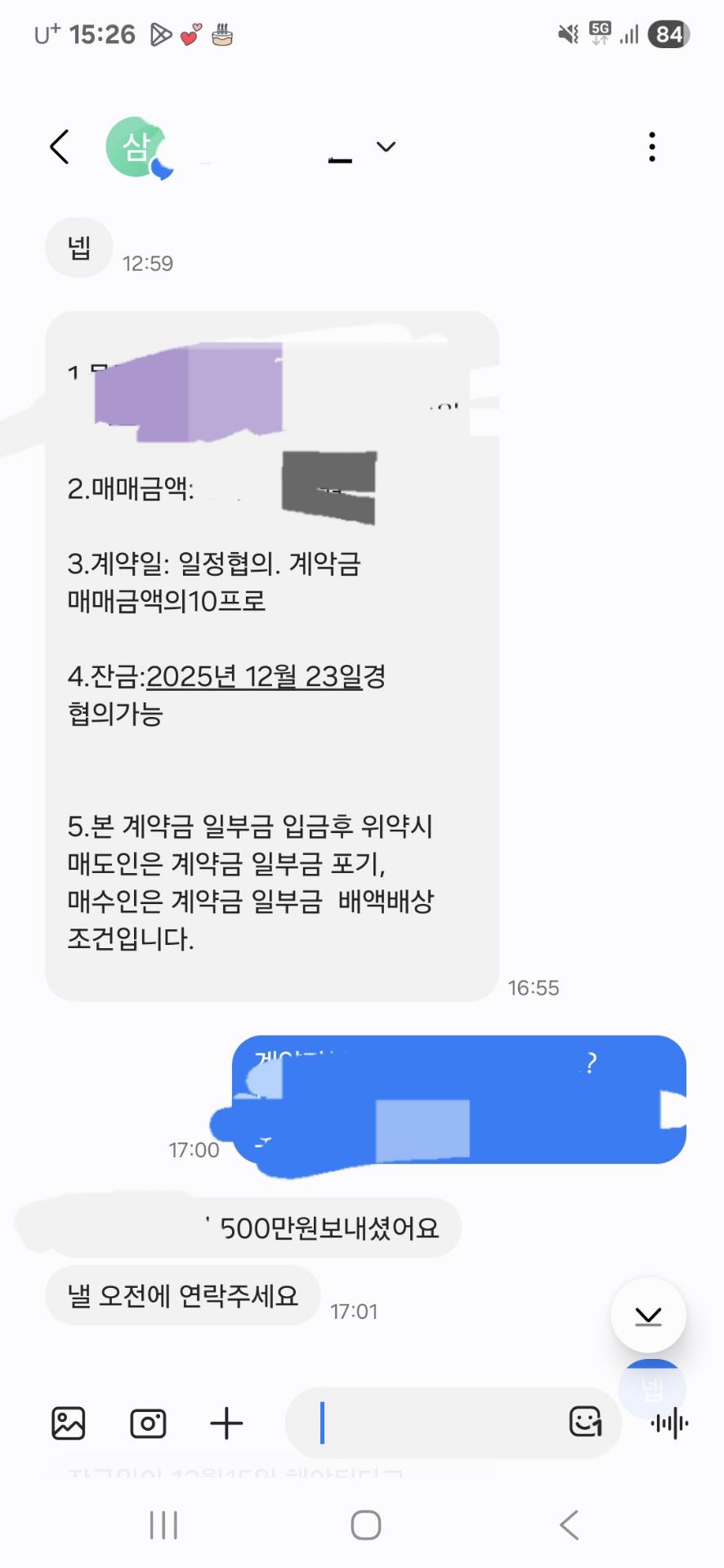This screenshot has width=724, height=1568.
Task: Show recent apps from the navigation bar
Action: point(163,1525)
